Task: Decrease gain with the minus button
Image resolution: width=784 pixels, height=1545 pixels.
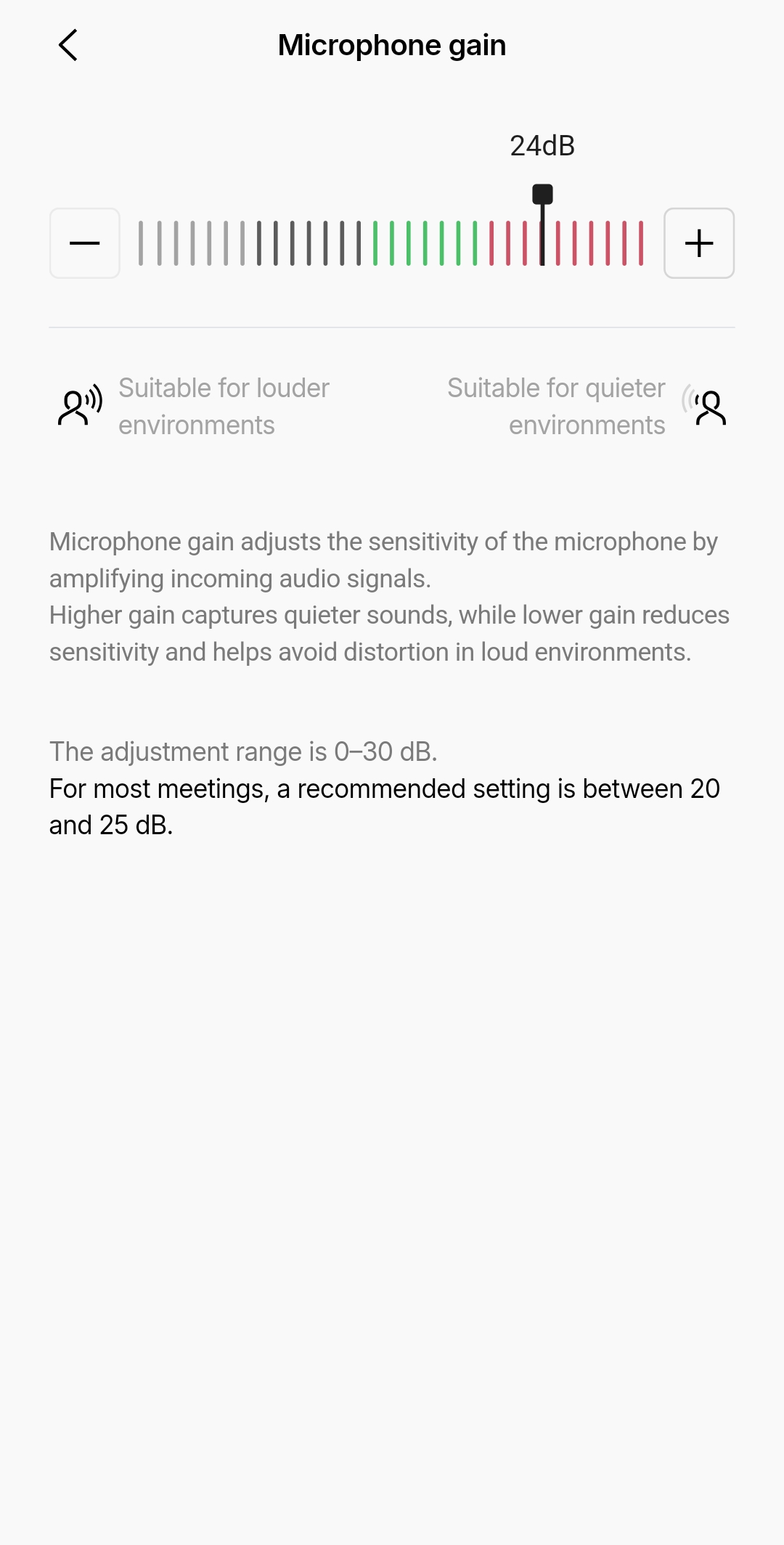Action: 85,243
